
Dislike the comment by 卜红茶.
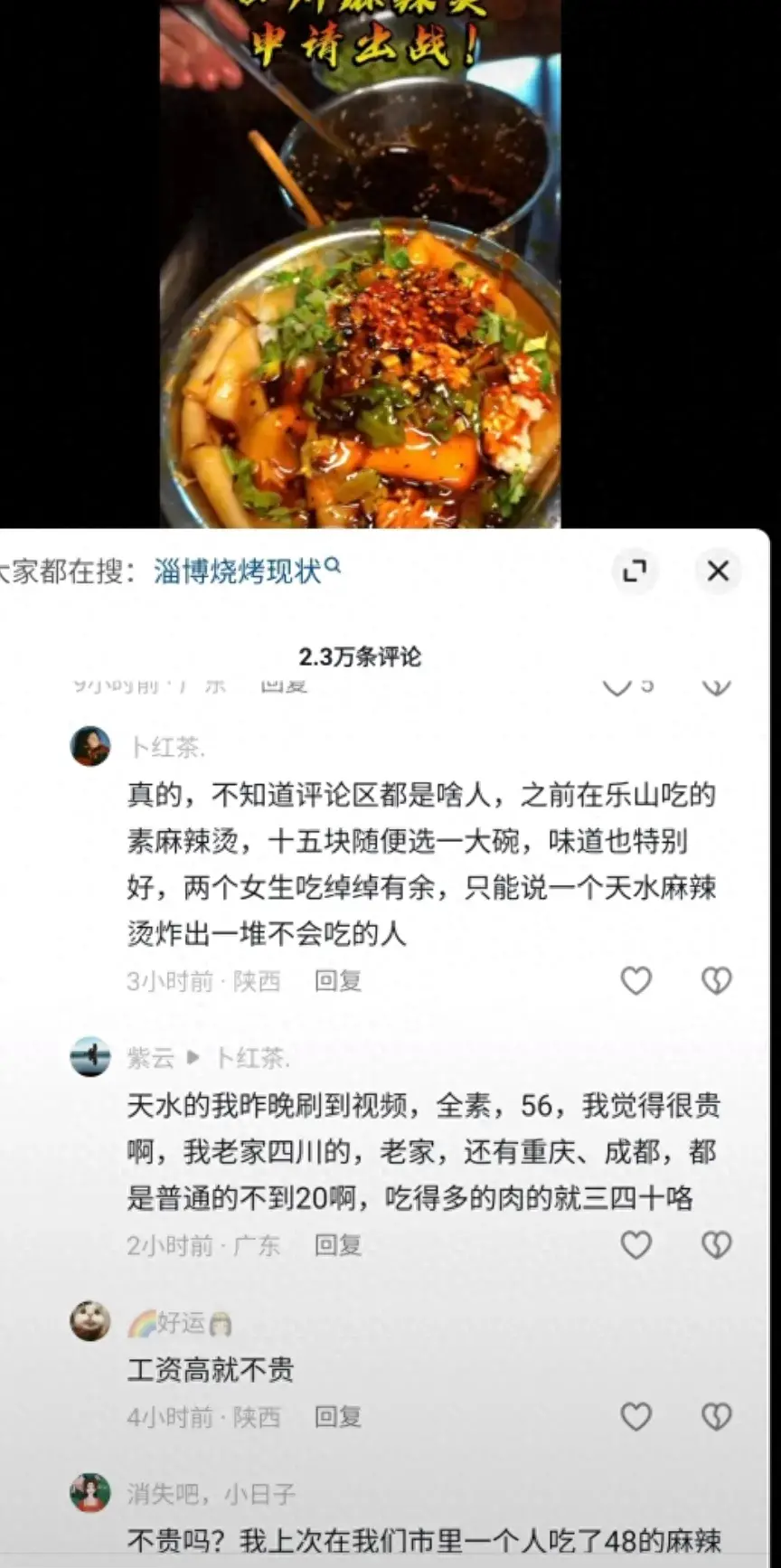(x=716, y=980)
